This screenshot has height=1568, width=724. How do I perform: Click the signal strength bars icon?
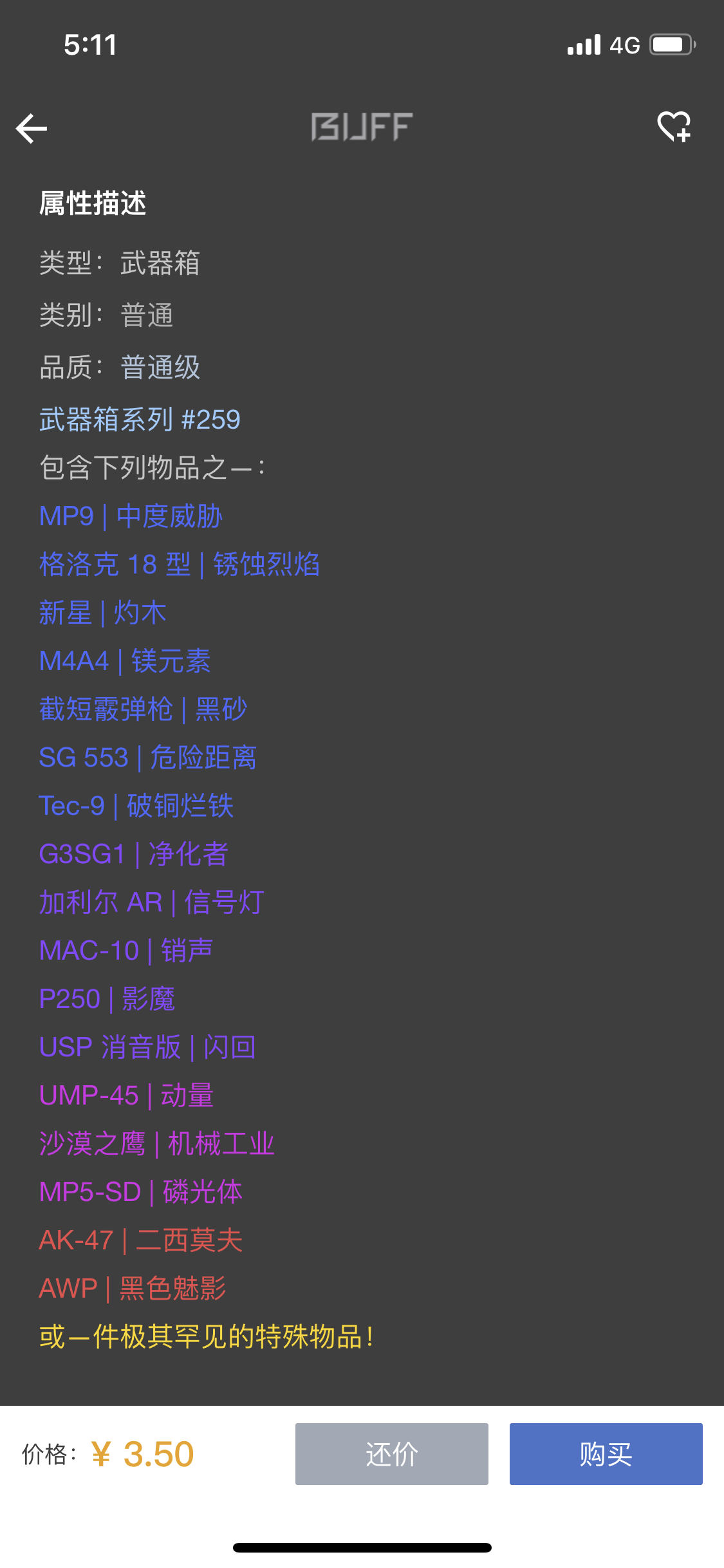[584, 44]
